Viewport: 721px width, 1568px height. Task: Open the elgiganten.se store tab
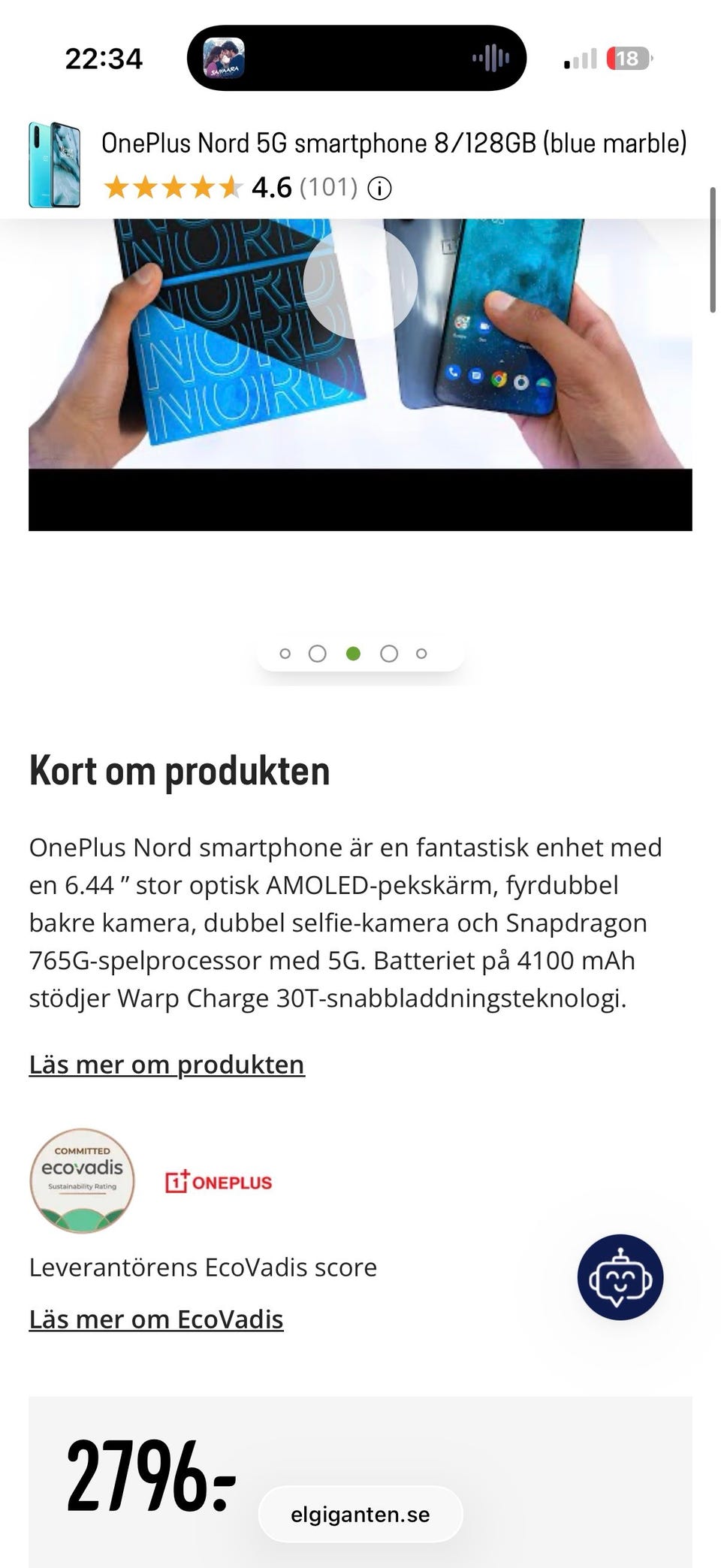tap(360, 1515)
